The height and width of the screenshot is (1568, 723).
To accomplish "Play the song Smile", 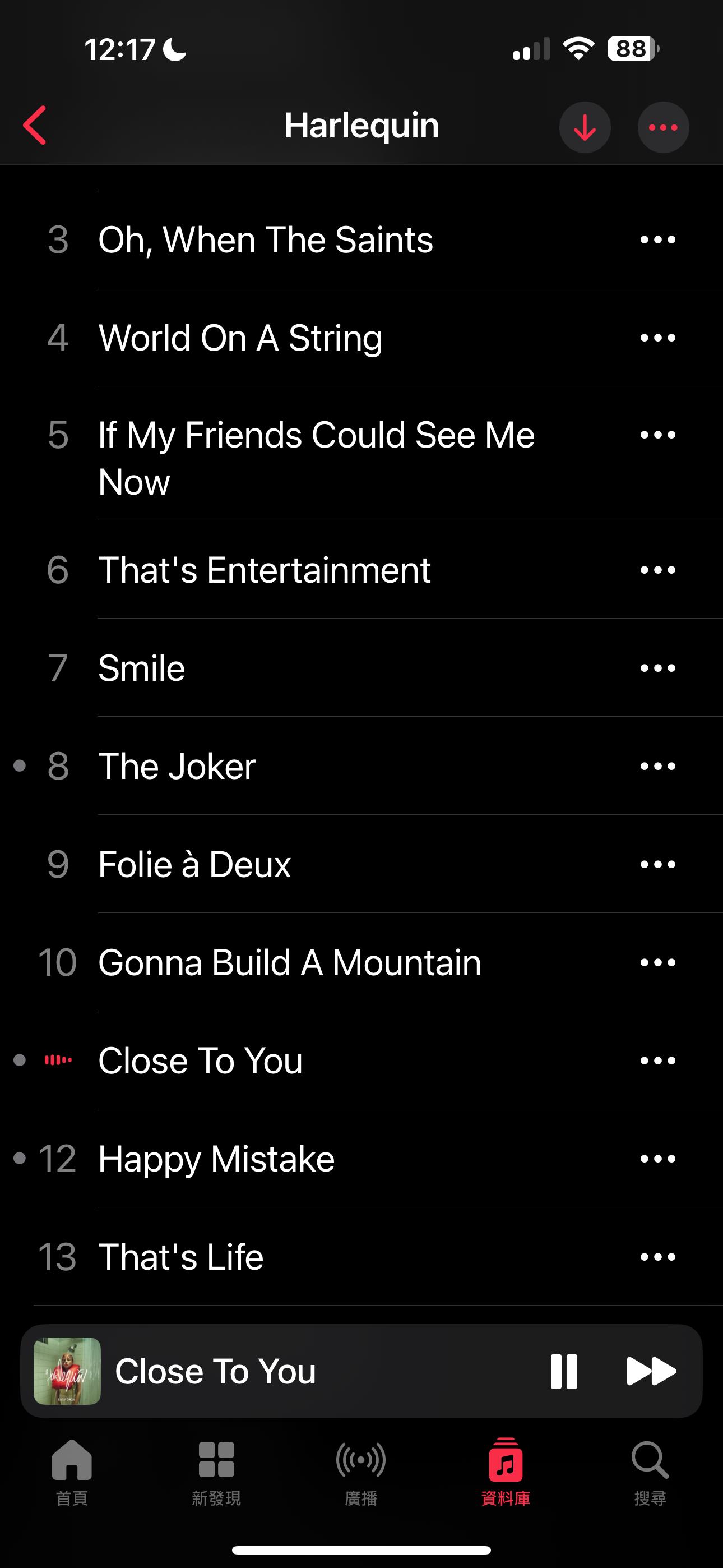I will coord(142,668).
